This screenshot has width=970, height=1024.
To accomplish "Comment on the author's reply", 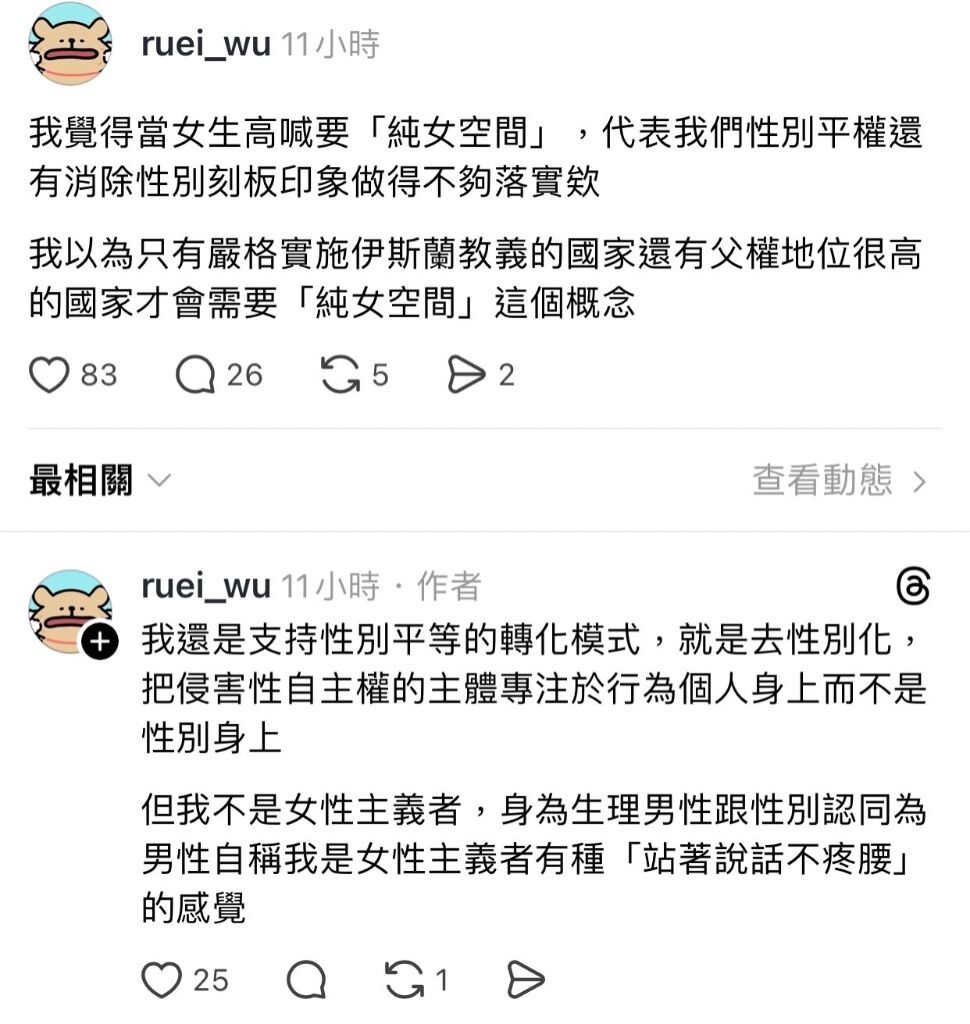I will [306, 980].
